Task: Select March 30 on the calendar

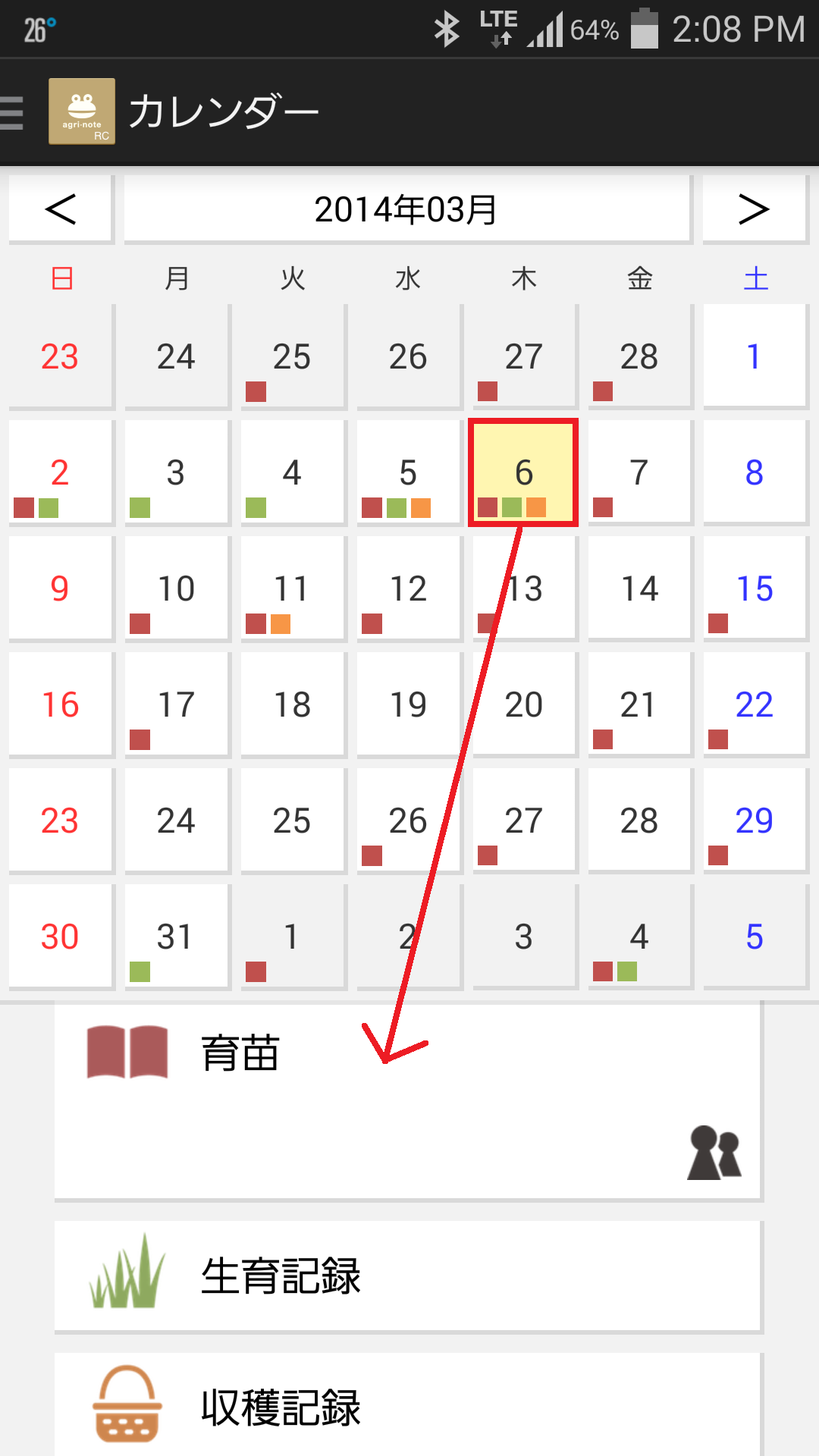Action: (61, 937)
